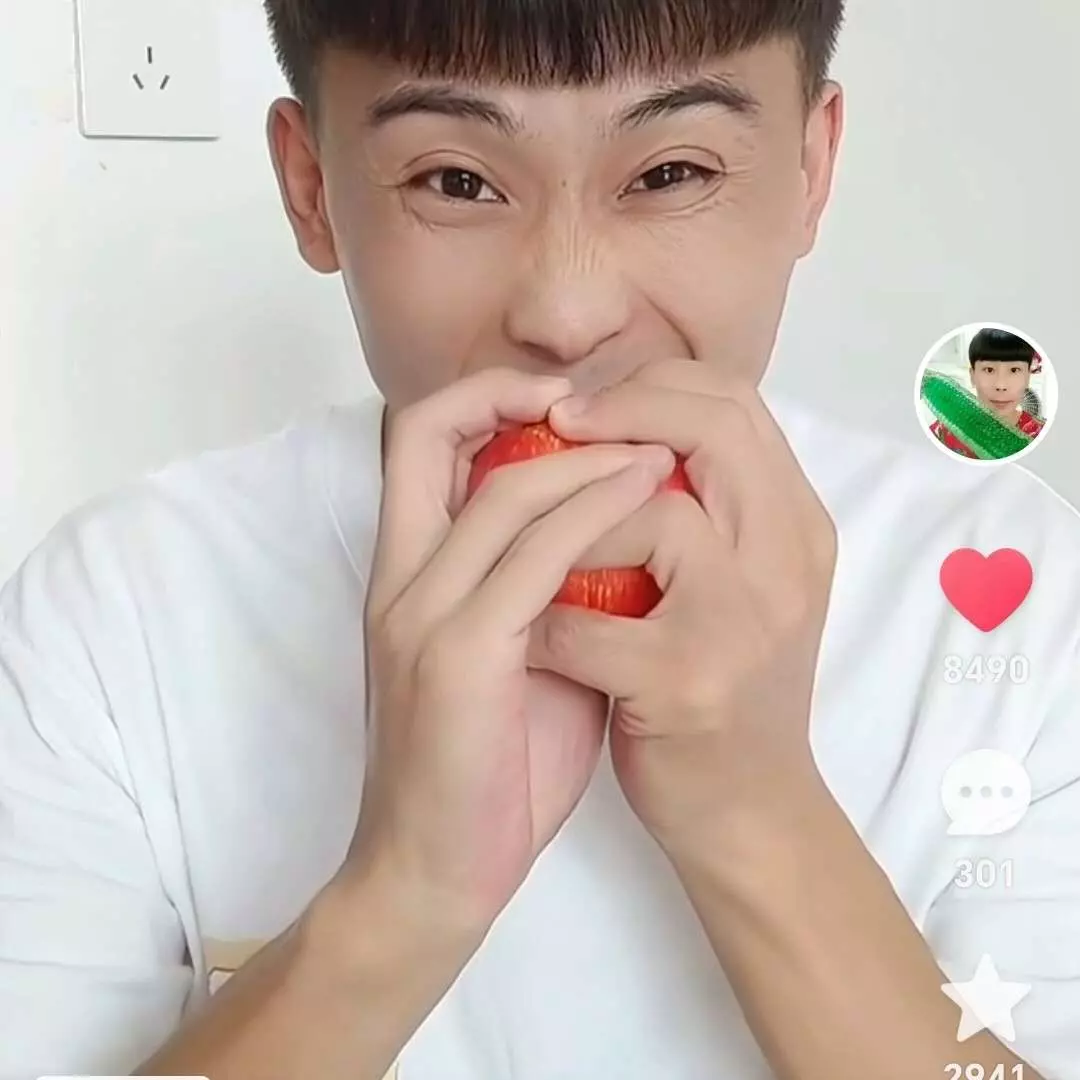Open the video creator's profile avatar
Image resolution: width=1080 pixels, height=1080 pixels.
click(x=985, y=393)
